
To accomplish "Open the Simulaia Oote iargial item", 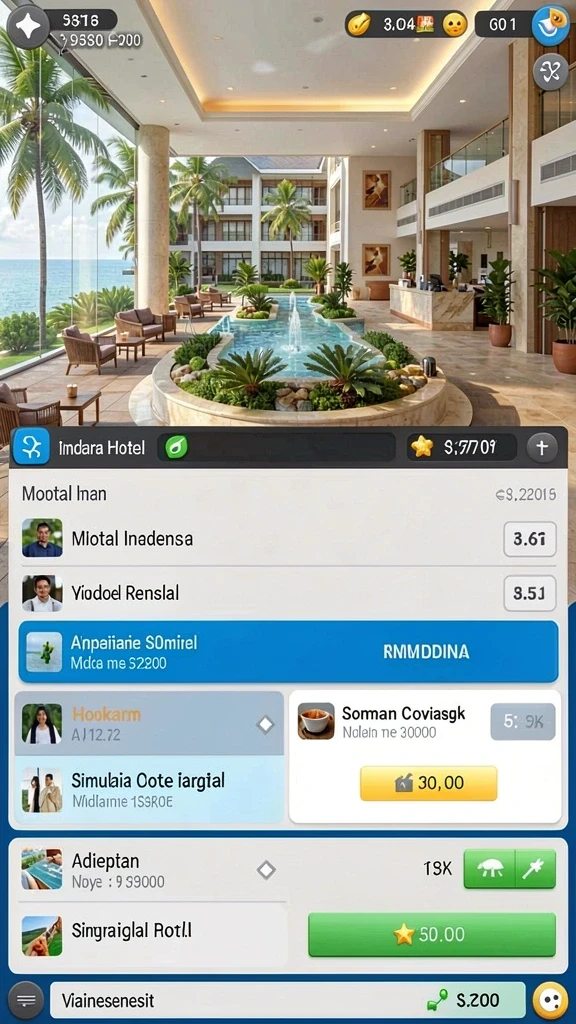I will 149,789.
